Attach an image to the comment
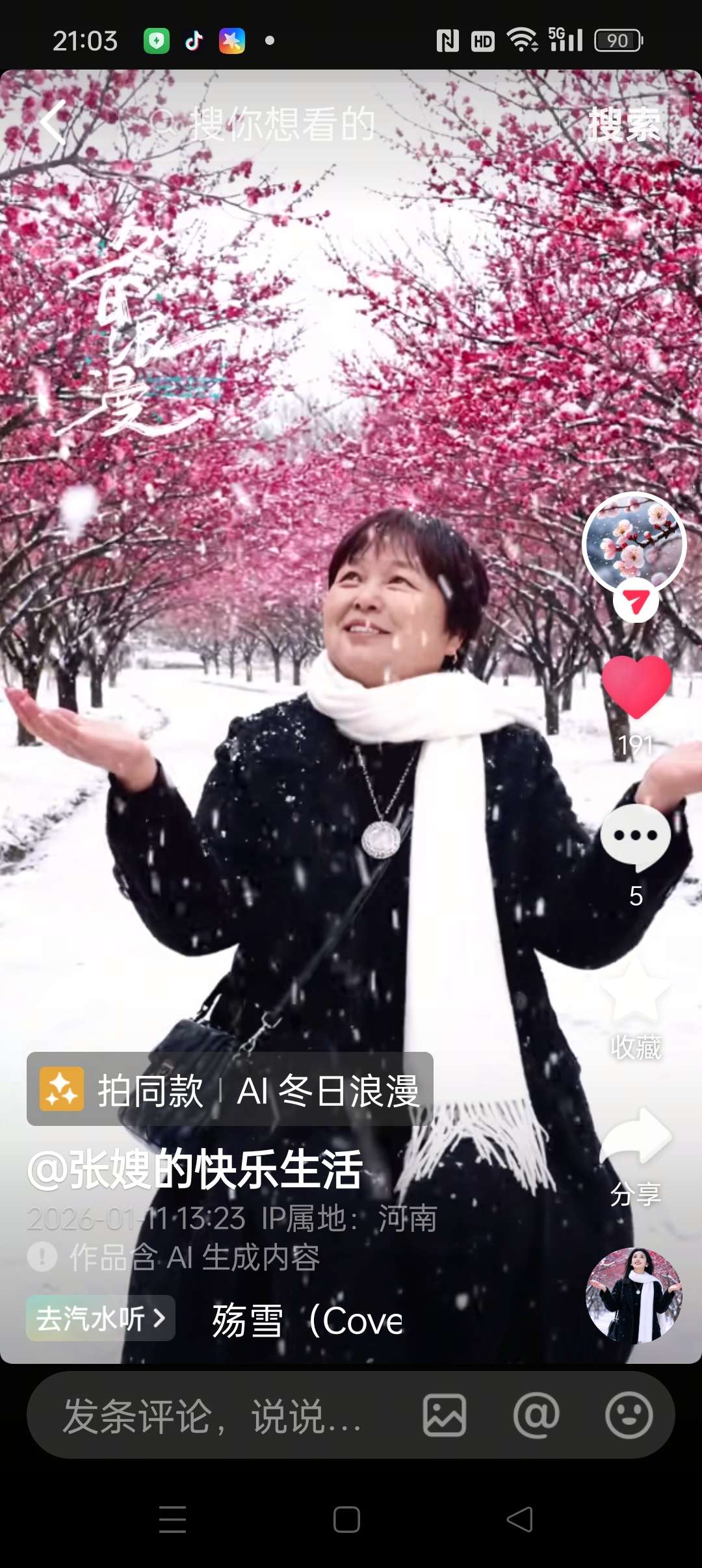The height and width of the screenshot is (1568, 702). pos(445,1415)
